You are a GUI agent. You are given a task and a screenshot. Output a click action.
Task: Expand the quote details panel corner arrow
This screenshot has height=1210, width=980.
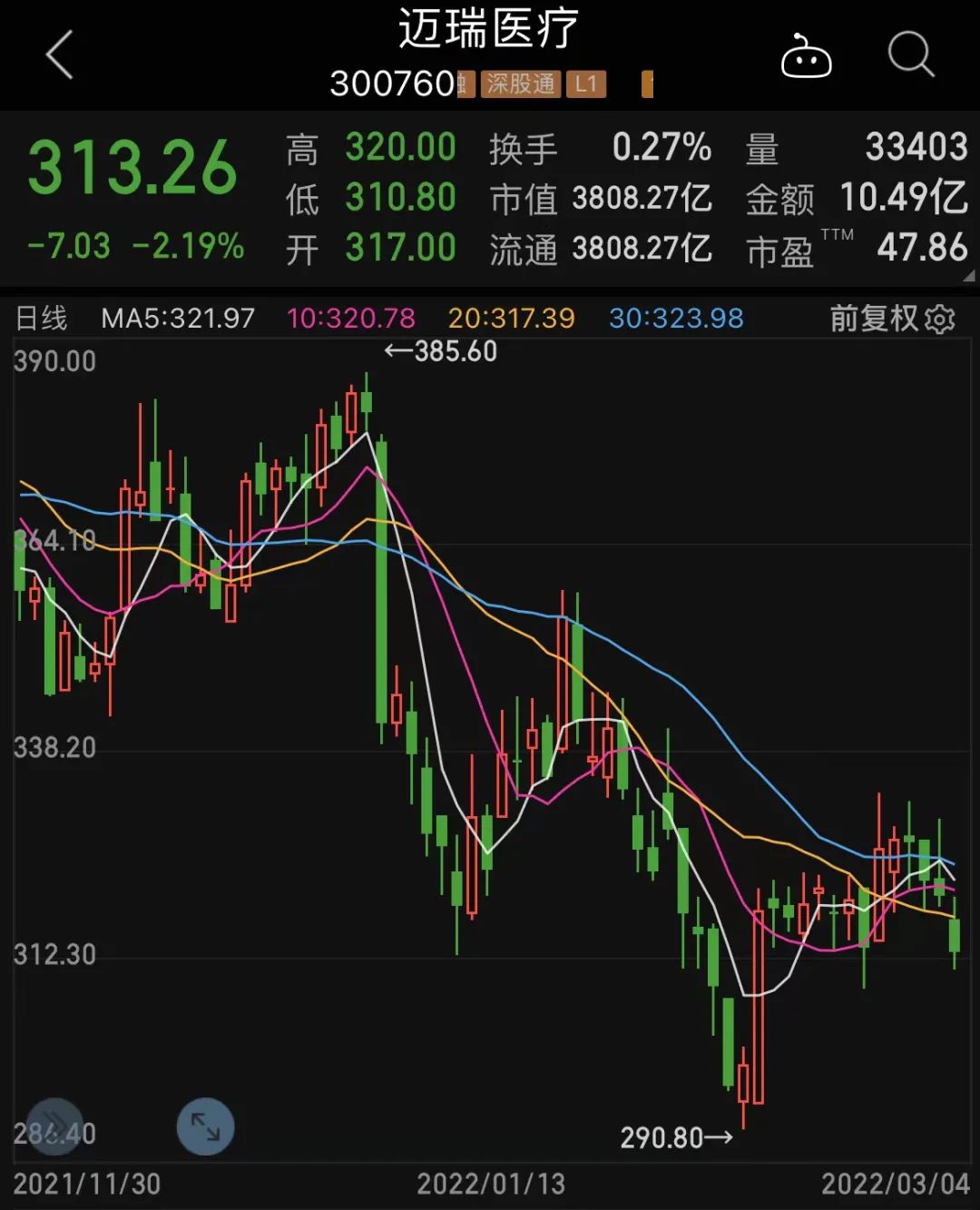pyautogui.click(x=968, y=276)
